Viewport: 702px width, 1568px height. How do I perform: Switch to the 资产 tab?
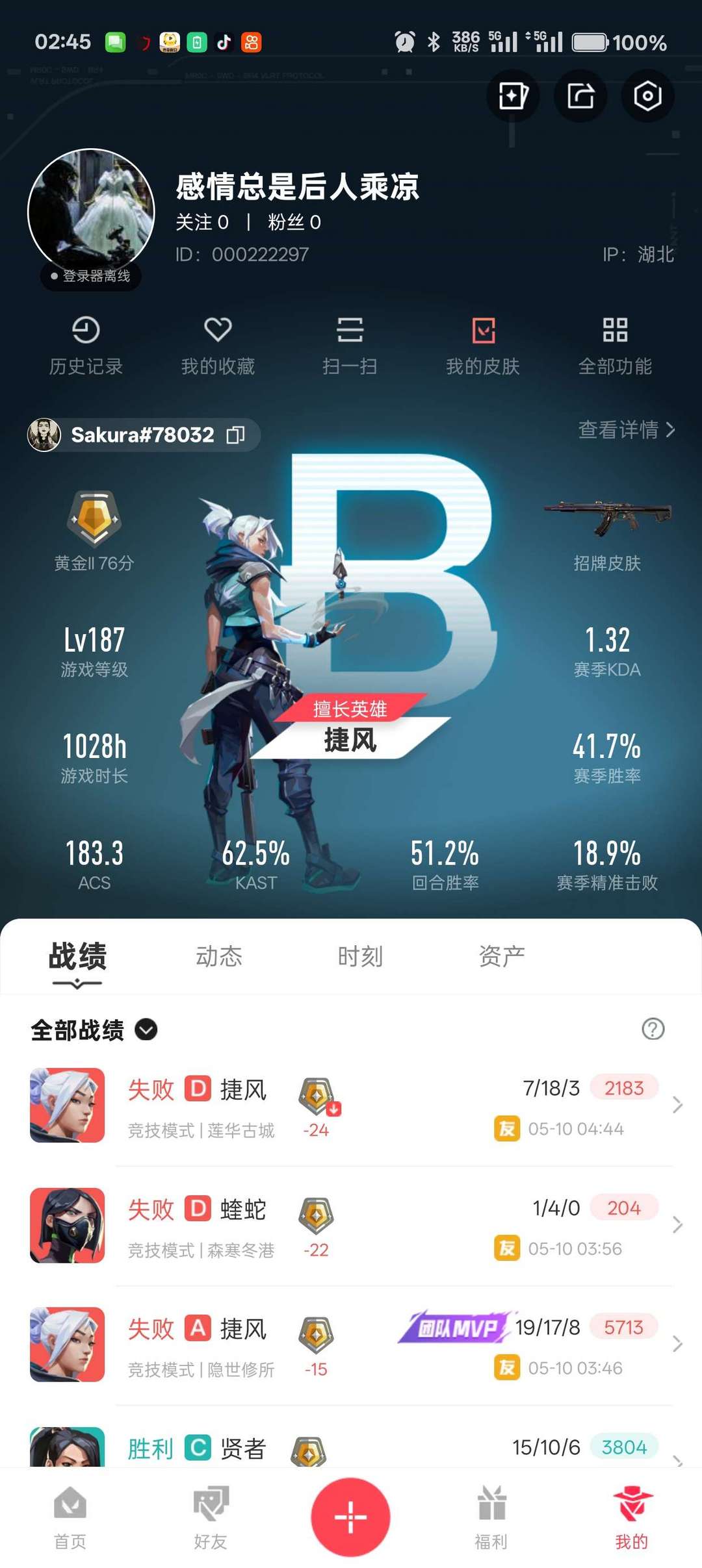[x=502, y=956]
